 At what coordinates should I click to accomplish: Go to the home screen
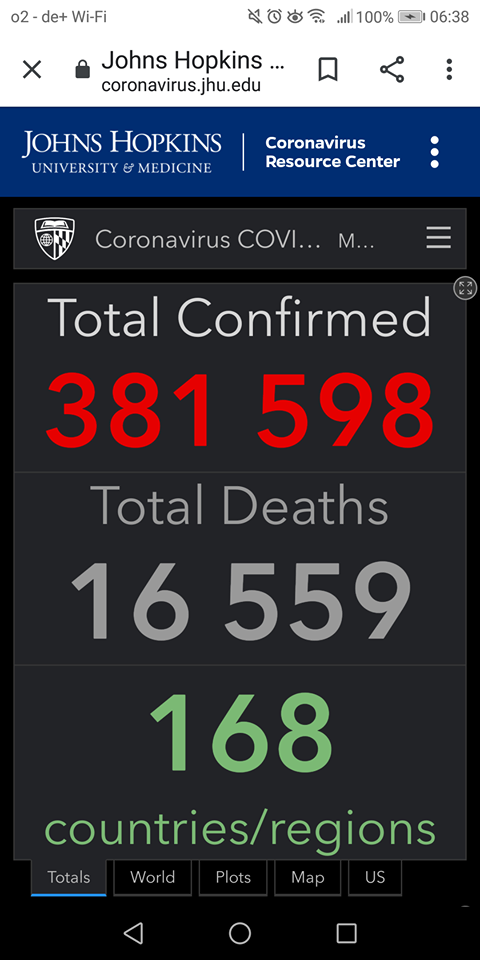240,933
